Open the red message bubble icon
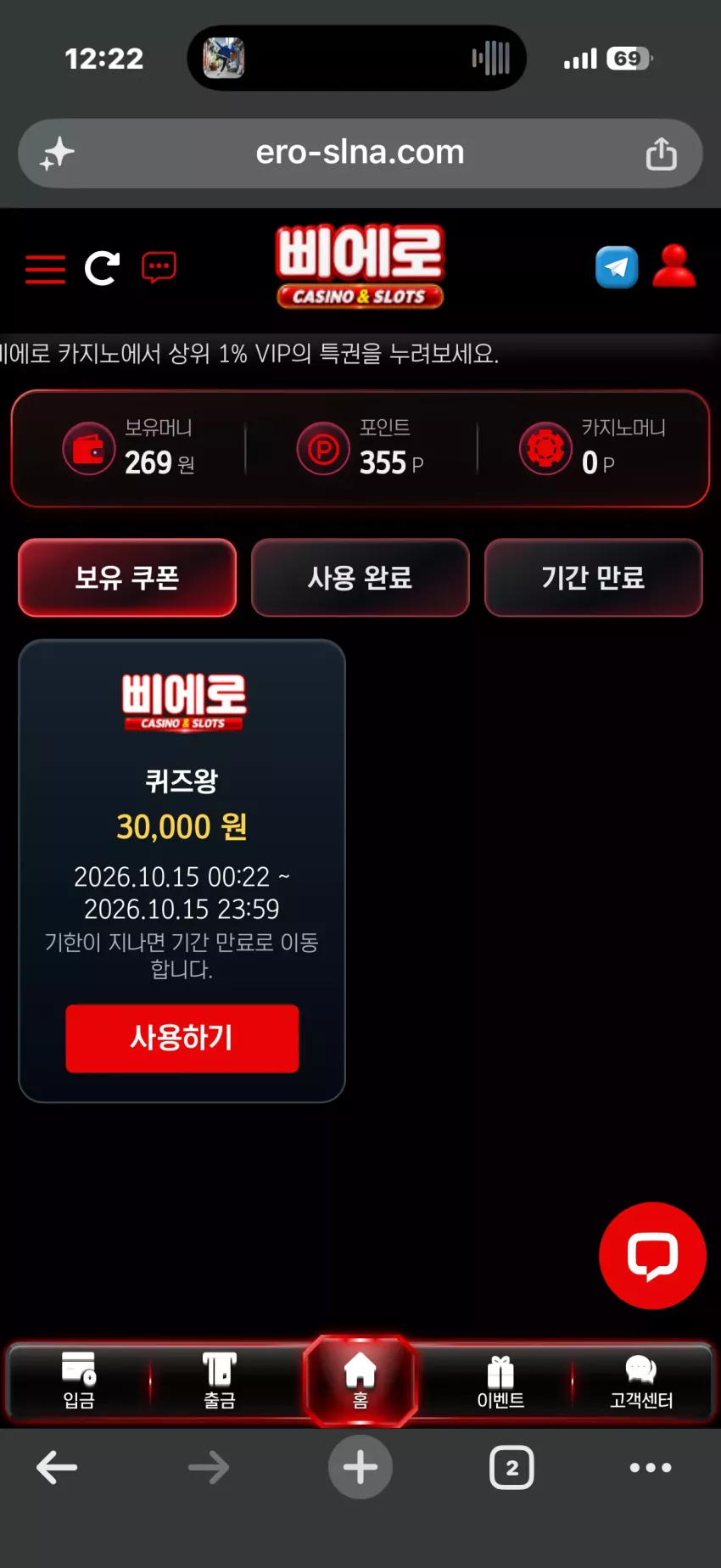 159,267
